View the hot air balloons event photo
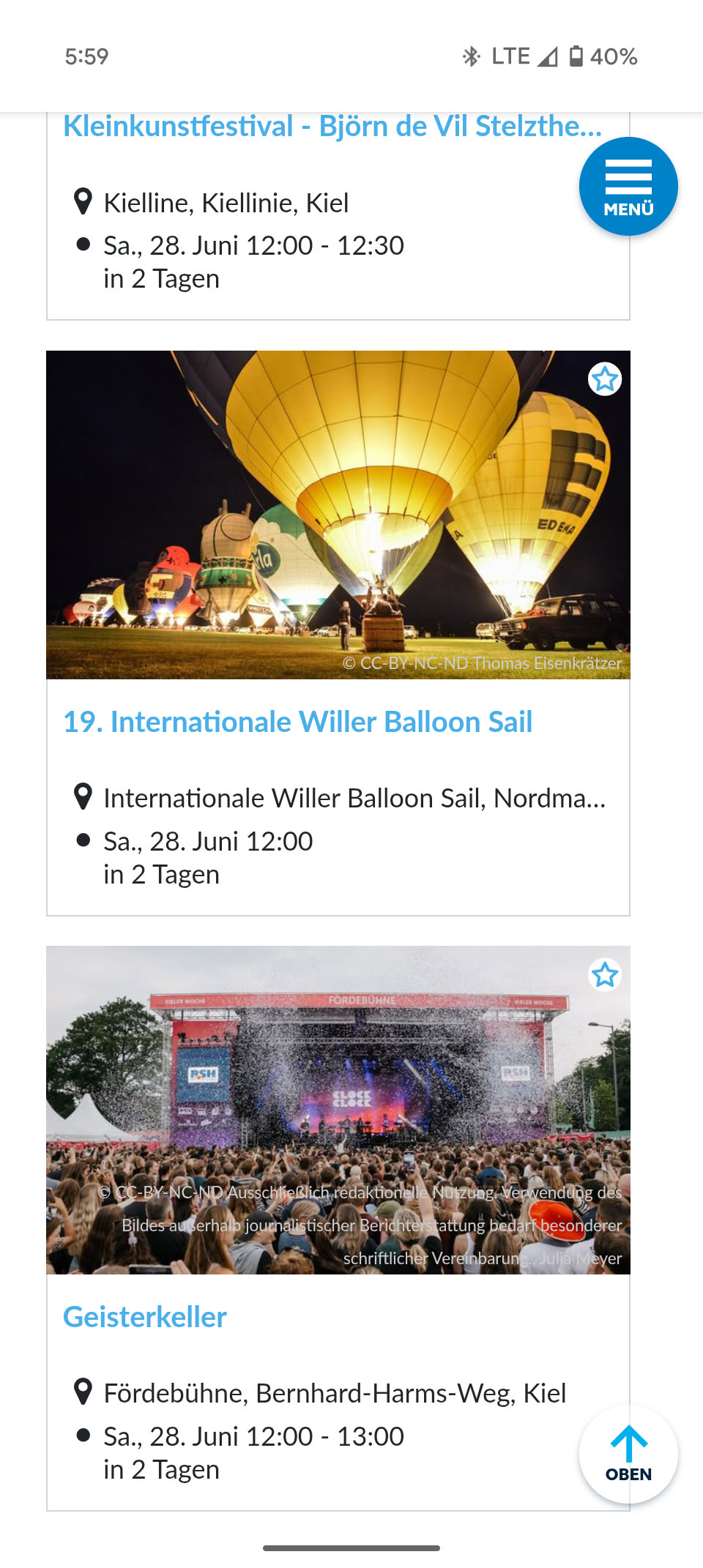This screenshot has height=1568, width=703. 337,515
